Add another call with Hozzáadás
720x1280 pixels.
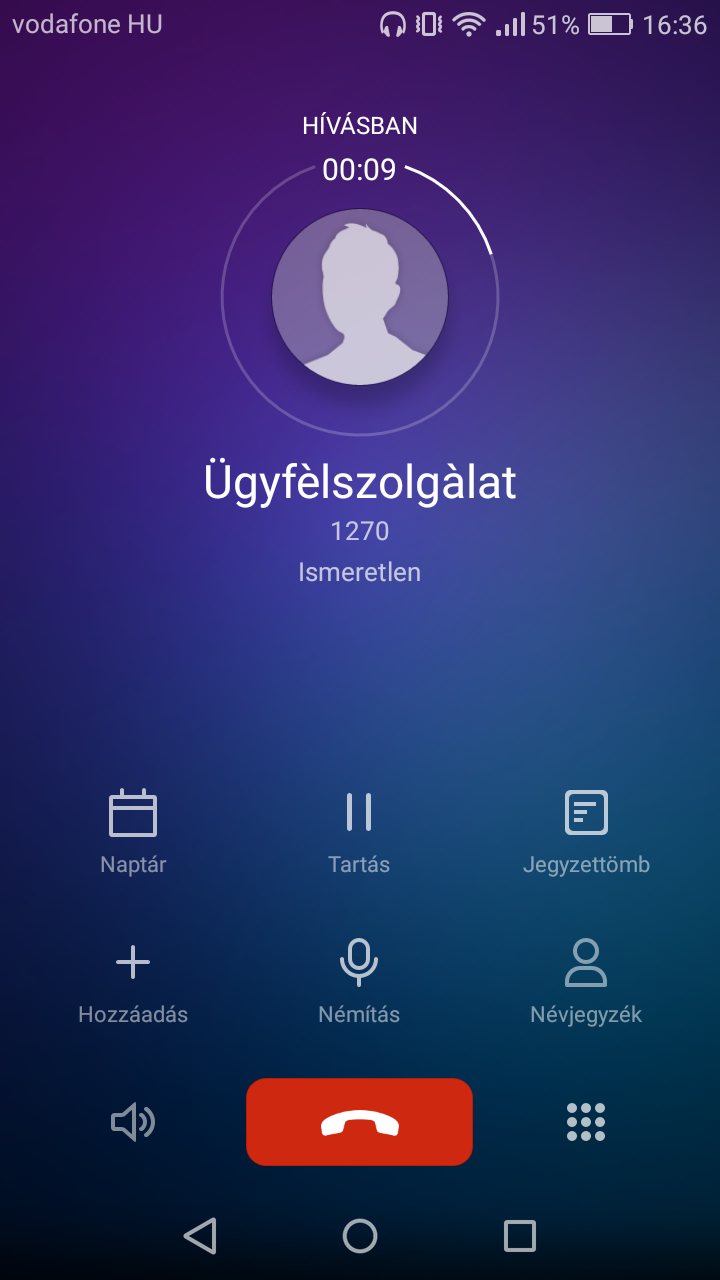tap(133, 982)
